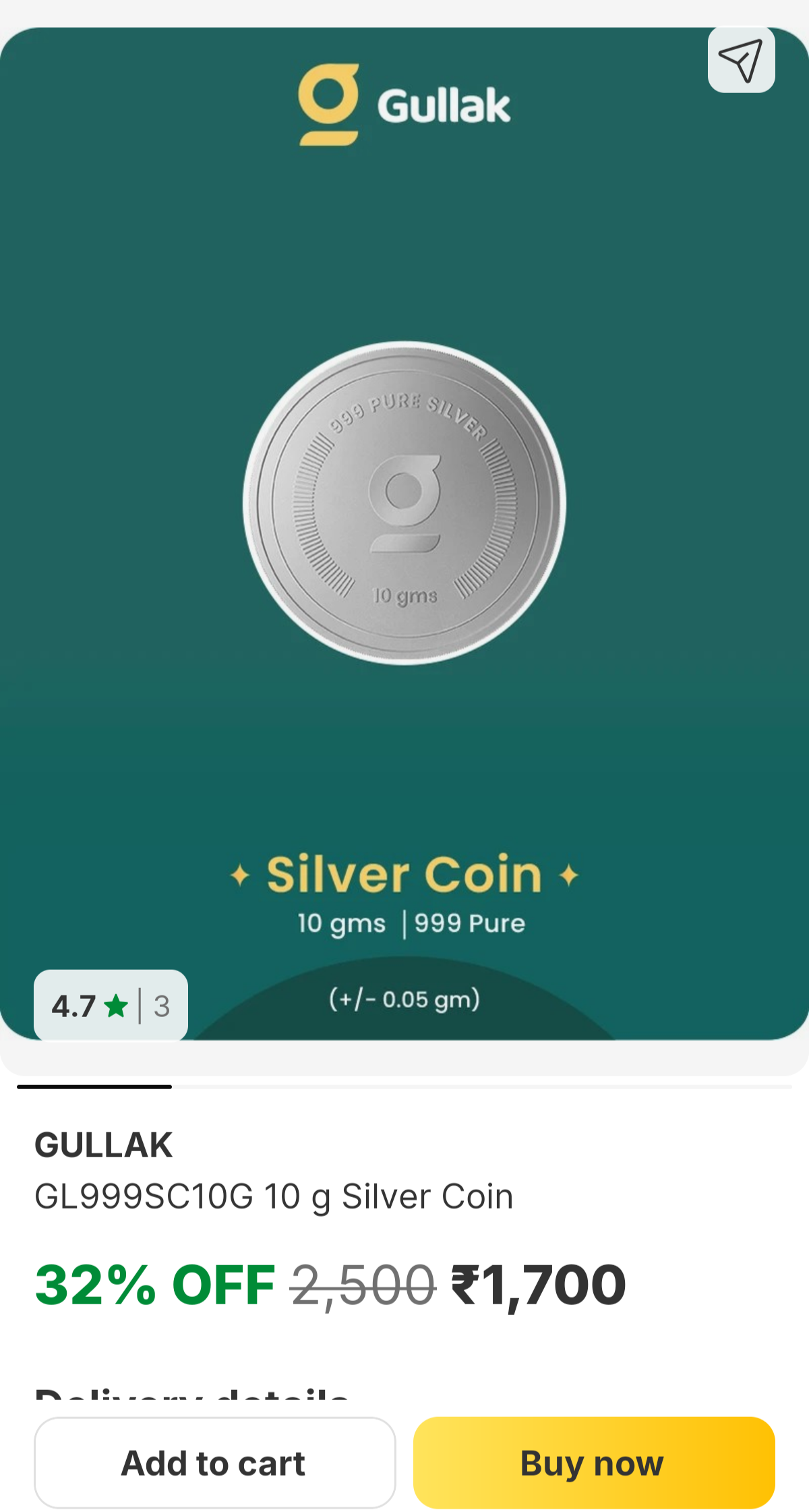
Task: Click the share icon on the product image
Action: point(740,60)
